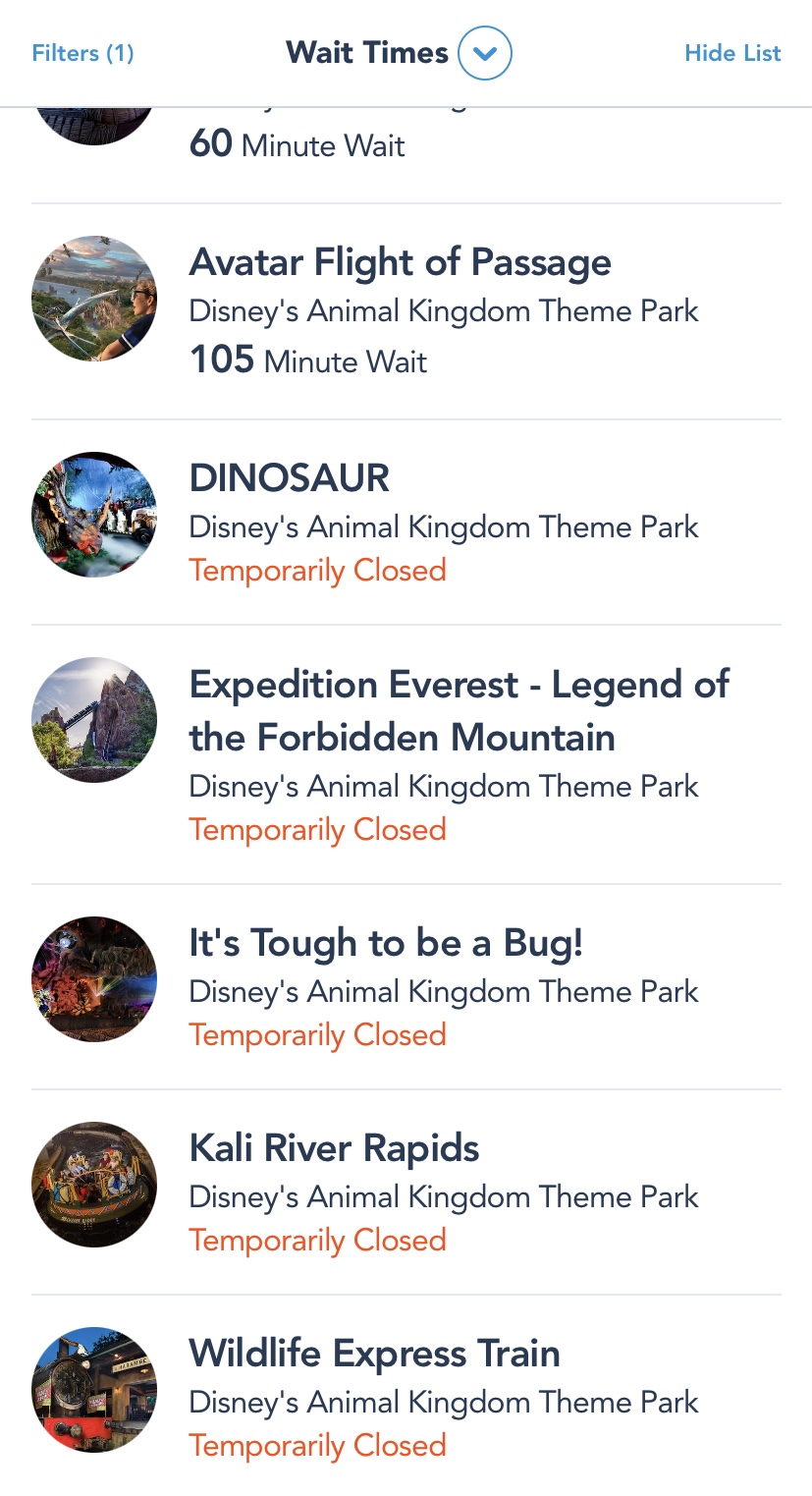This screenshot has width=812, height=1496.
Task: Select It's Tough to be a Bug!
Action: (x=386, y=943)
